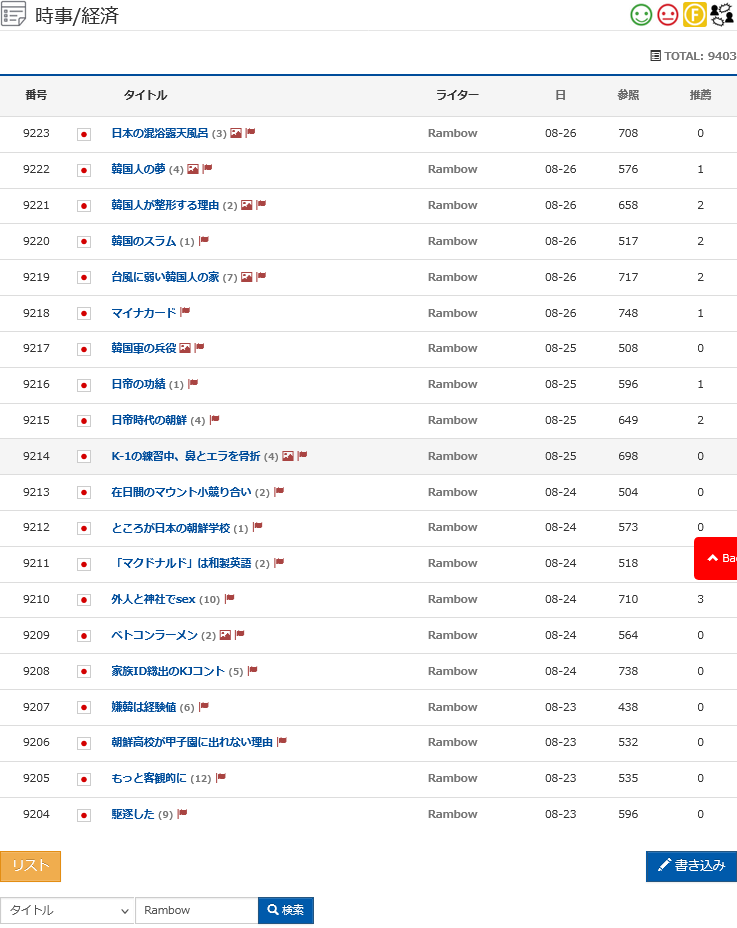Open post 韓国人の夢
This screenshot has height=928, width=737.
coord(138,169)
